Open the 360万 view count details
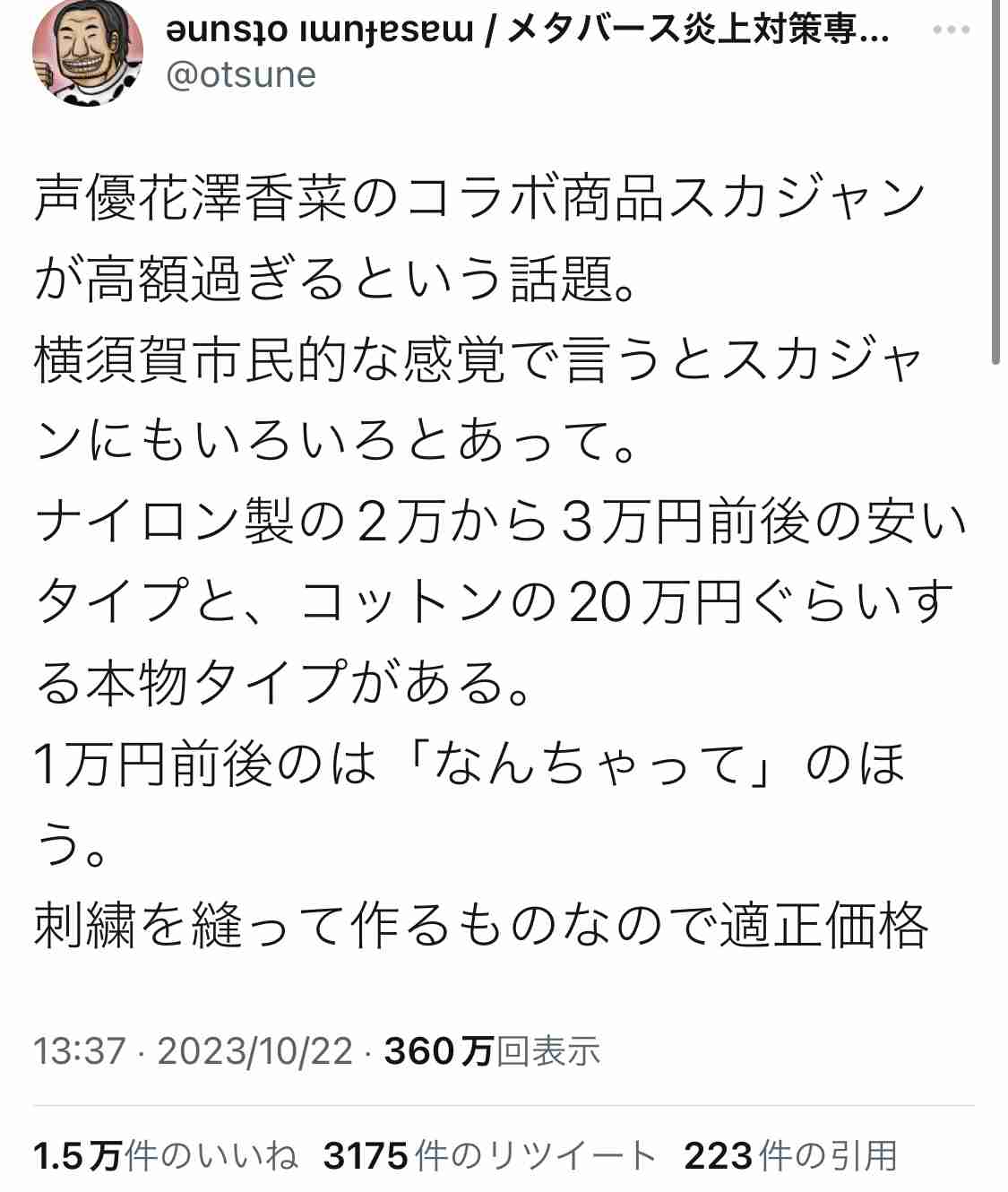 pos(492,1050)
